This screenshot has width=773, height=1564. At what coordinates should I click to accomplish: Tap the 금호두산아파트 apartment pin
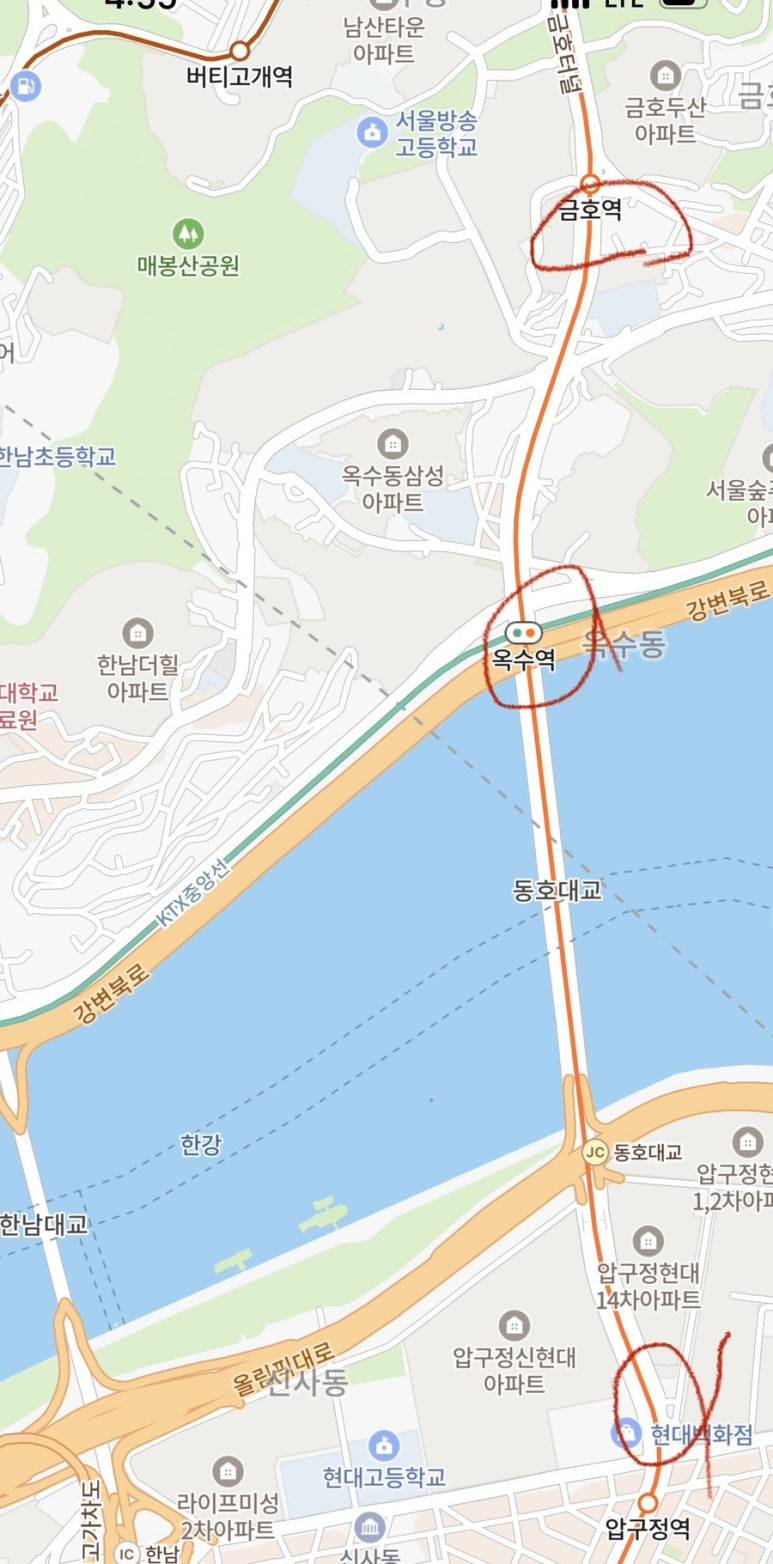point(664,75)
